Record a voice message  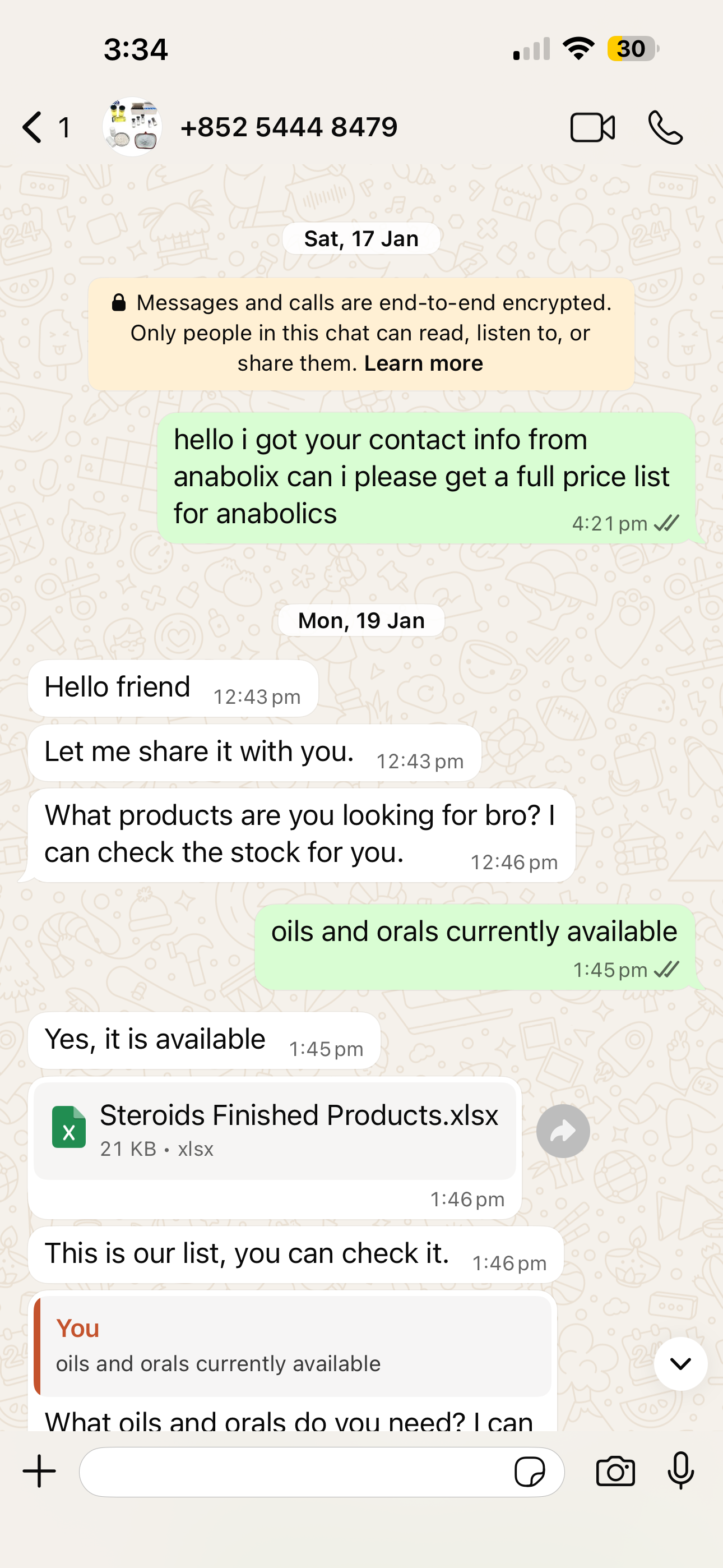point(680,1471)
